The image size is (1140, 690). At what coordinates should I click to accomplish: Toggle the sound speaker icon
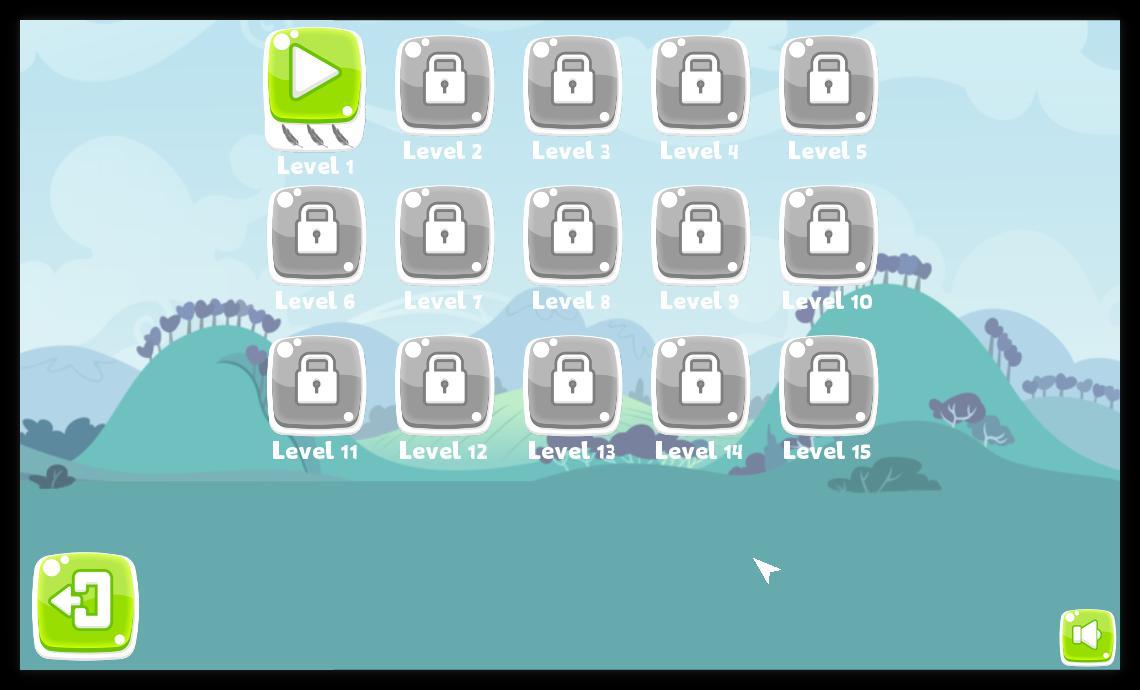click(x=1087, y=636)
